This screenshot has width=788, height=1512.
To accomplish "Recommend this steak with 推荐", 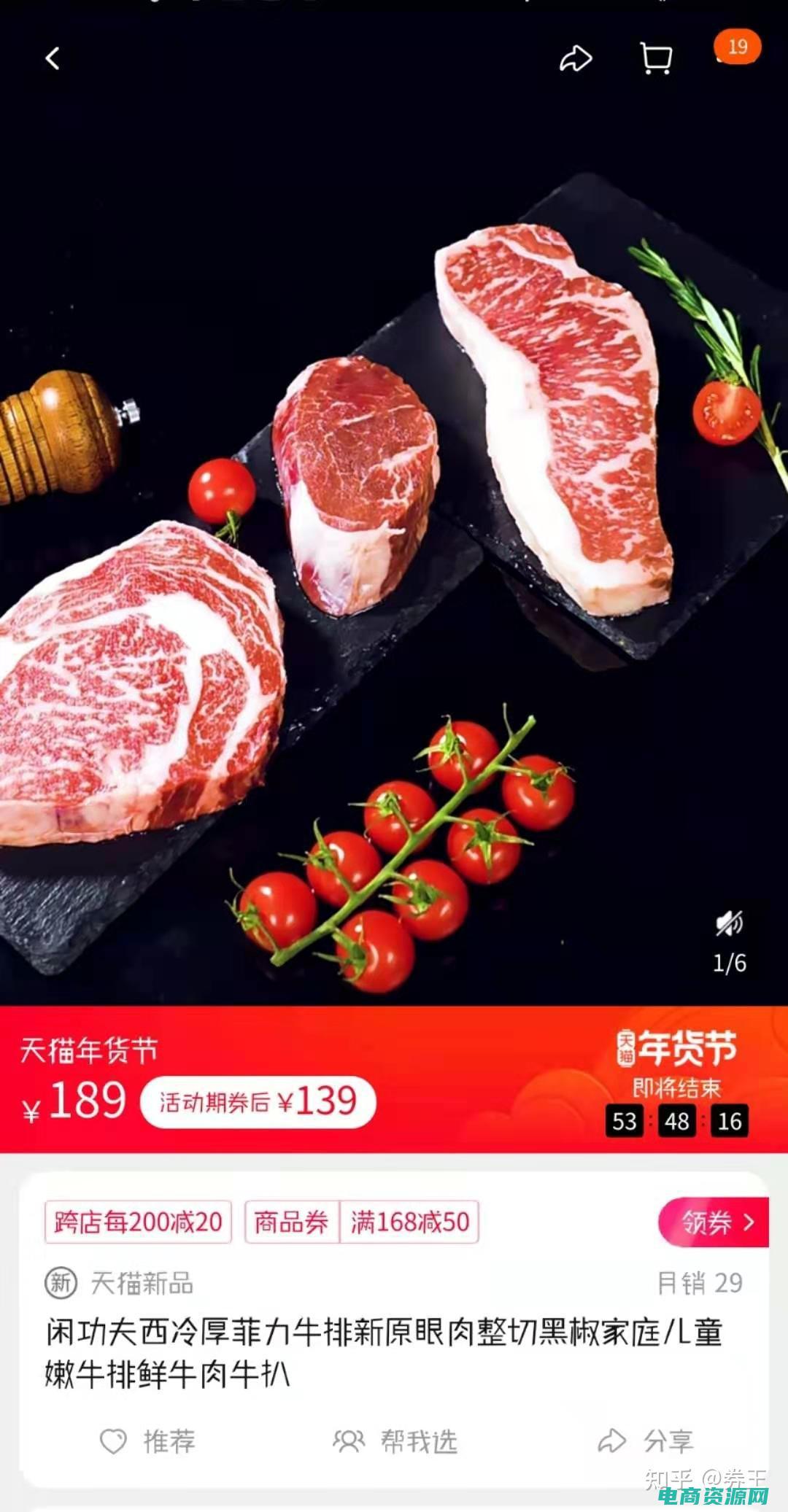I will (x=148, y=1441).
